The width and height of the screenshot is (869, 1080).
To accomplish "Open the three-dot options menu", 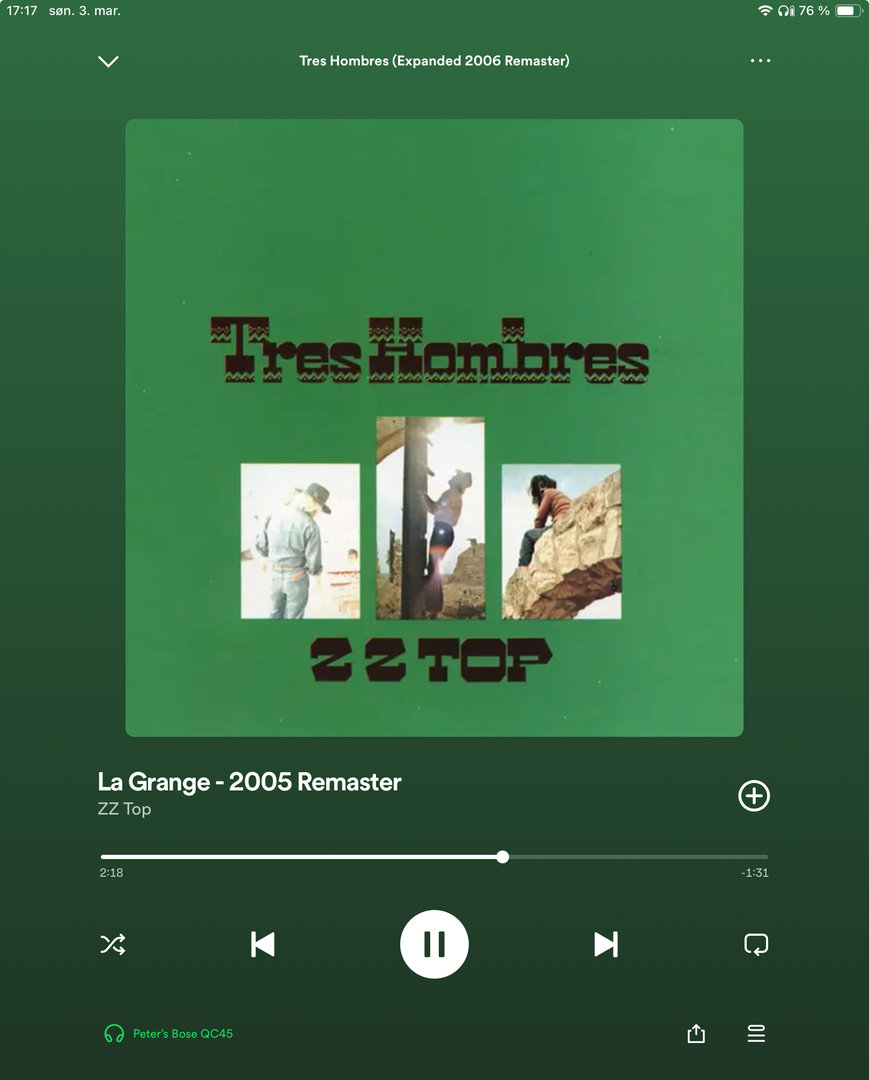I will 760,61.
